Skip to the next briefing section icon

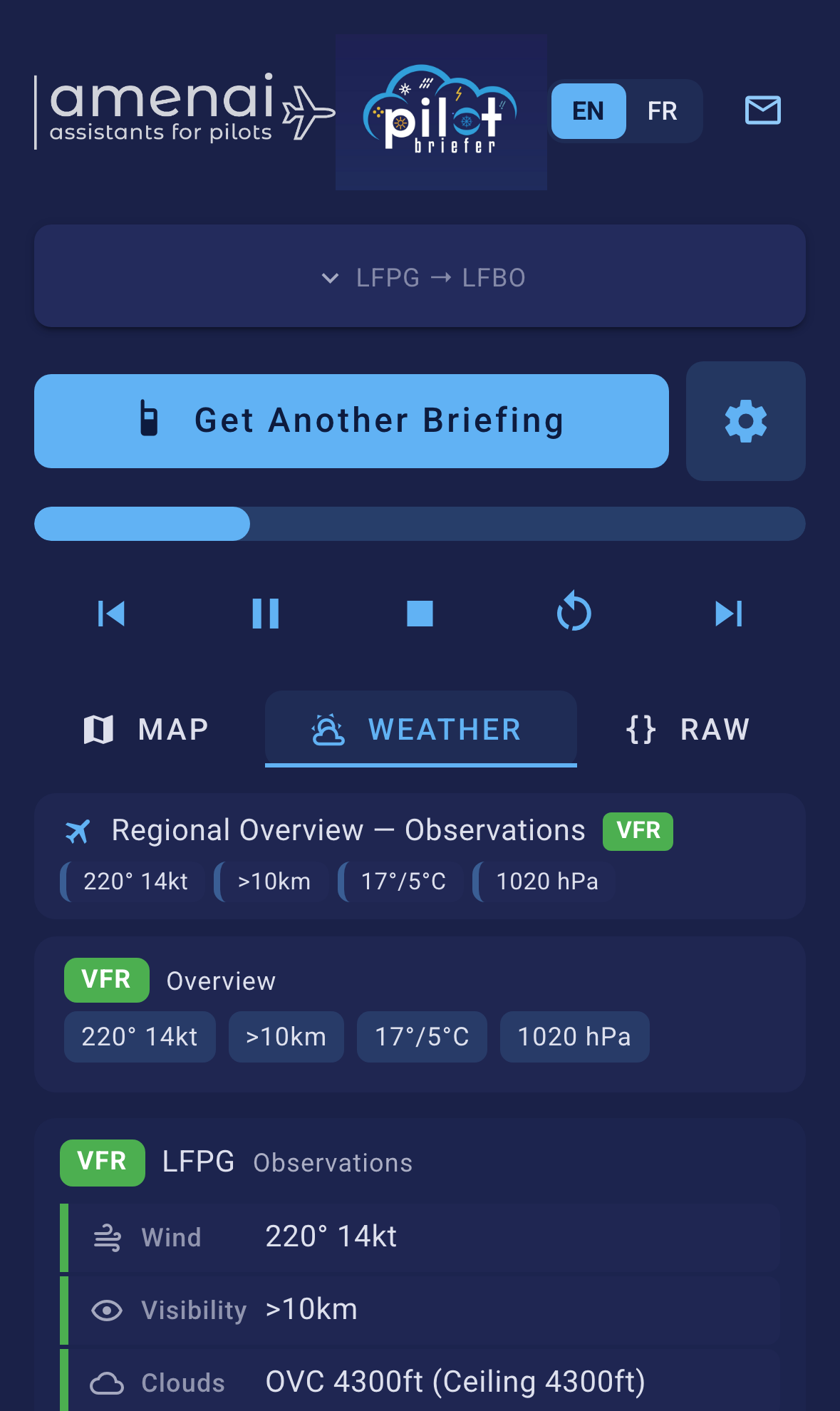point(728,613)
